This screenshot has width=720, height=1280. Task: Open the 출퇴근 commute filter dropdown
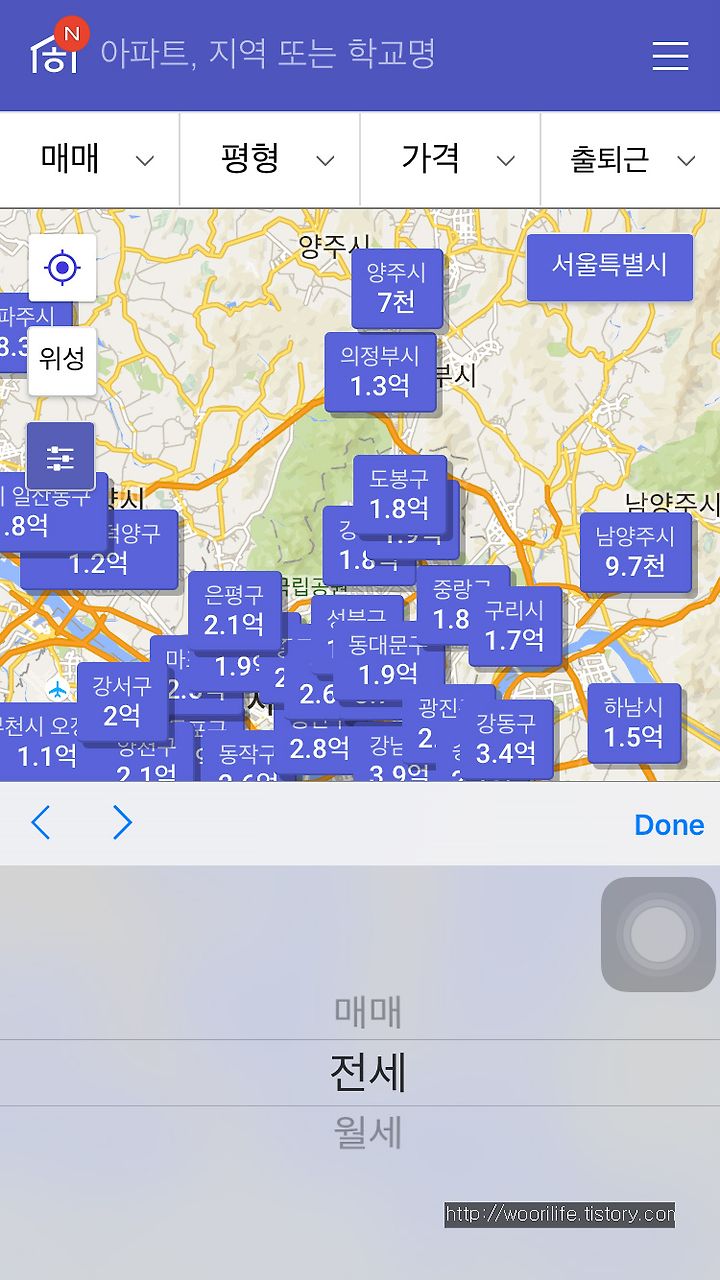(x=630, y=159)
